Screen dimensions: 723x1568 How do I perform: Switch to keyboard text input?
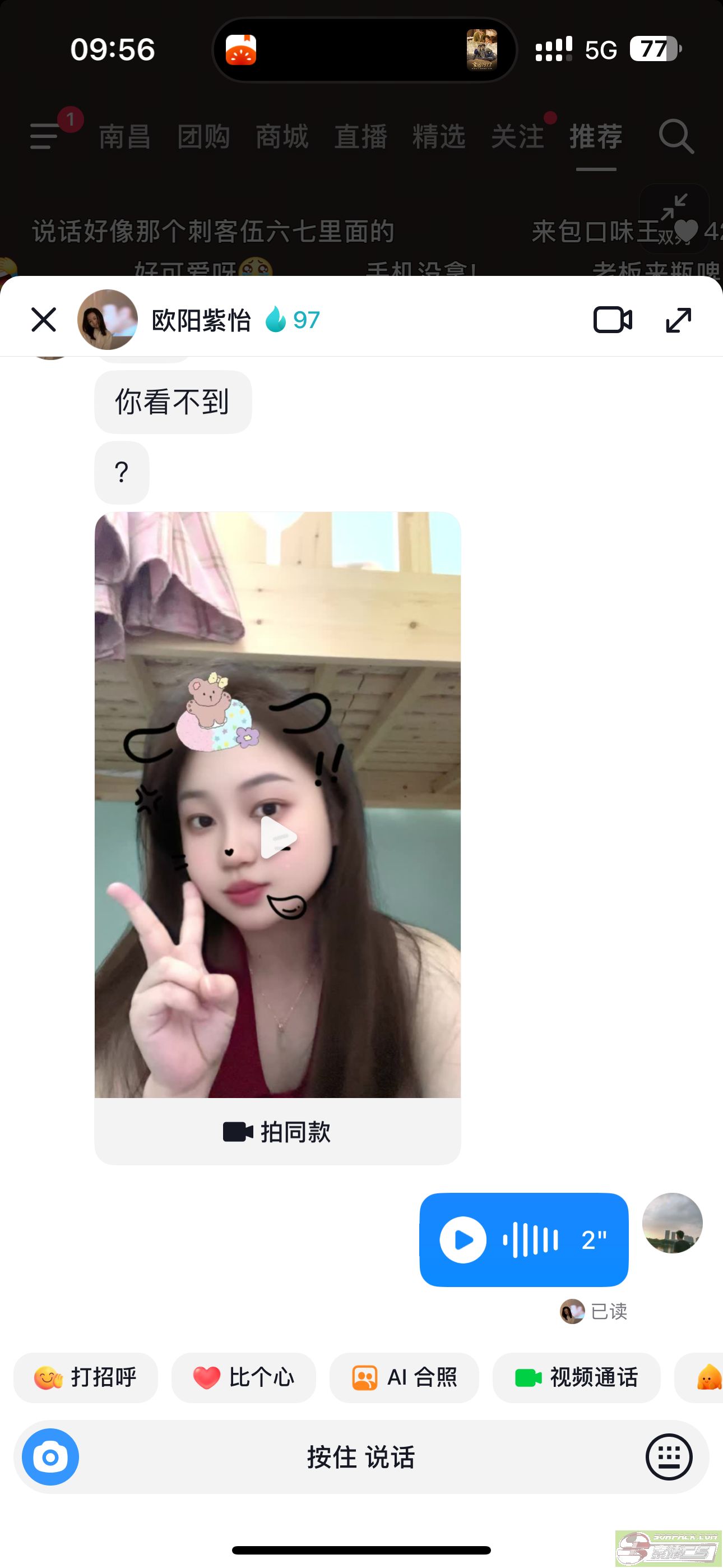coord(668,1457)
